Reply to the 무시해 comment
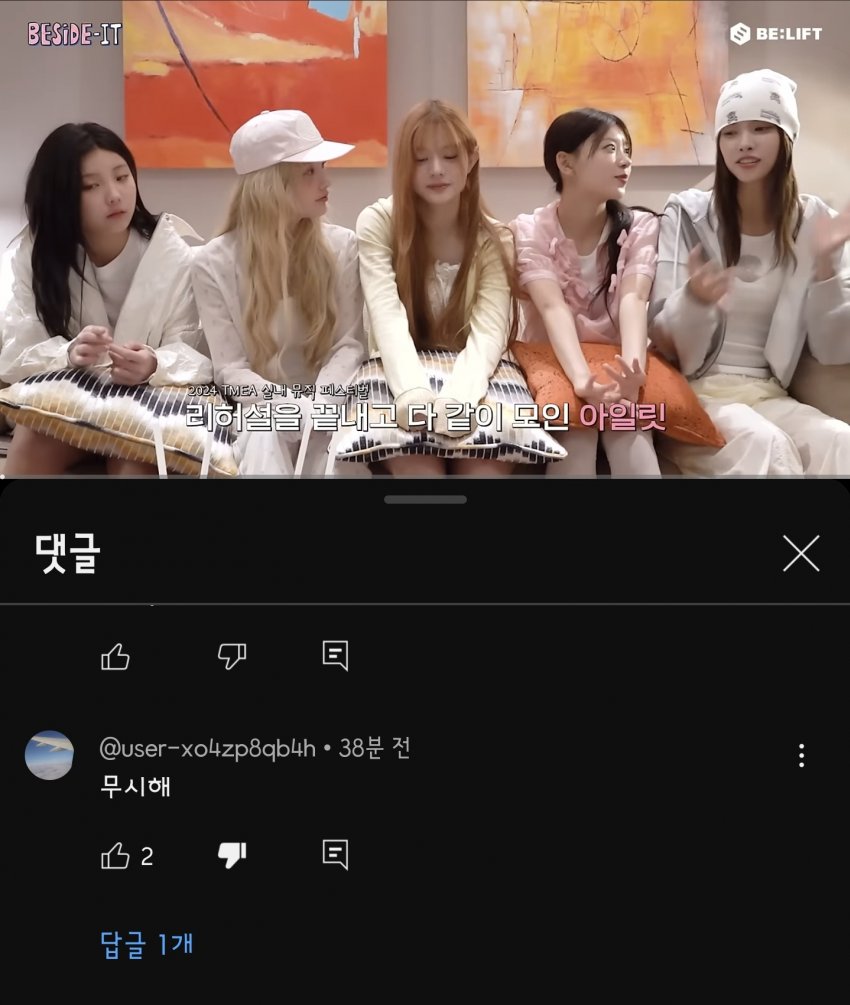Image resolution: width=850 pixels, height=1005 pixels. coord(335,855)
